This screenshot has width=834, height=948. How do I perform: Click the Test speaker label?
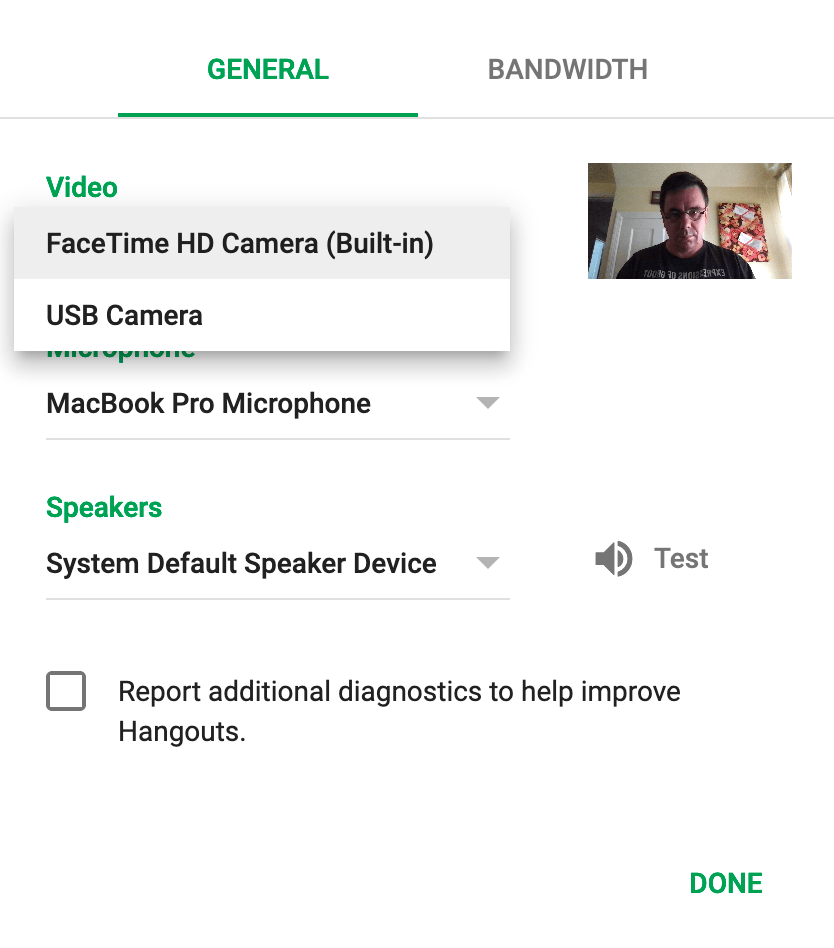(681, 558)
